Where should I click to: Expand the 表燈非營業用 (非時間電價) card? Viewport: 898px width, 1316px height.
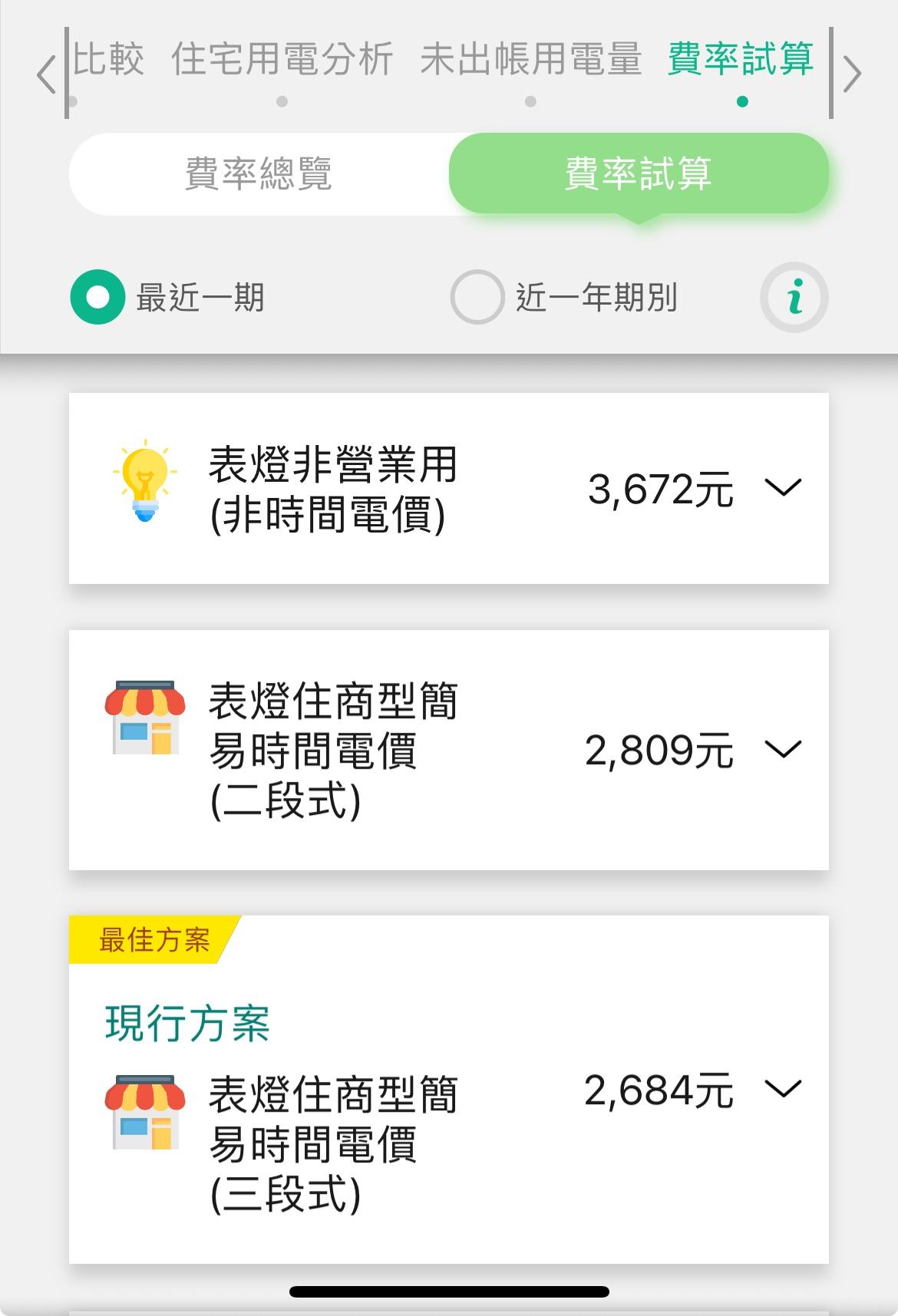pyautogui.click(x=783, y=488)
